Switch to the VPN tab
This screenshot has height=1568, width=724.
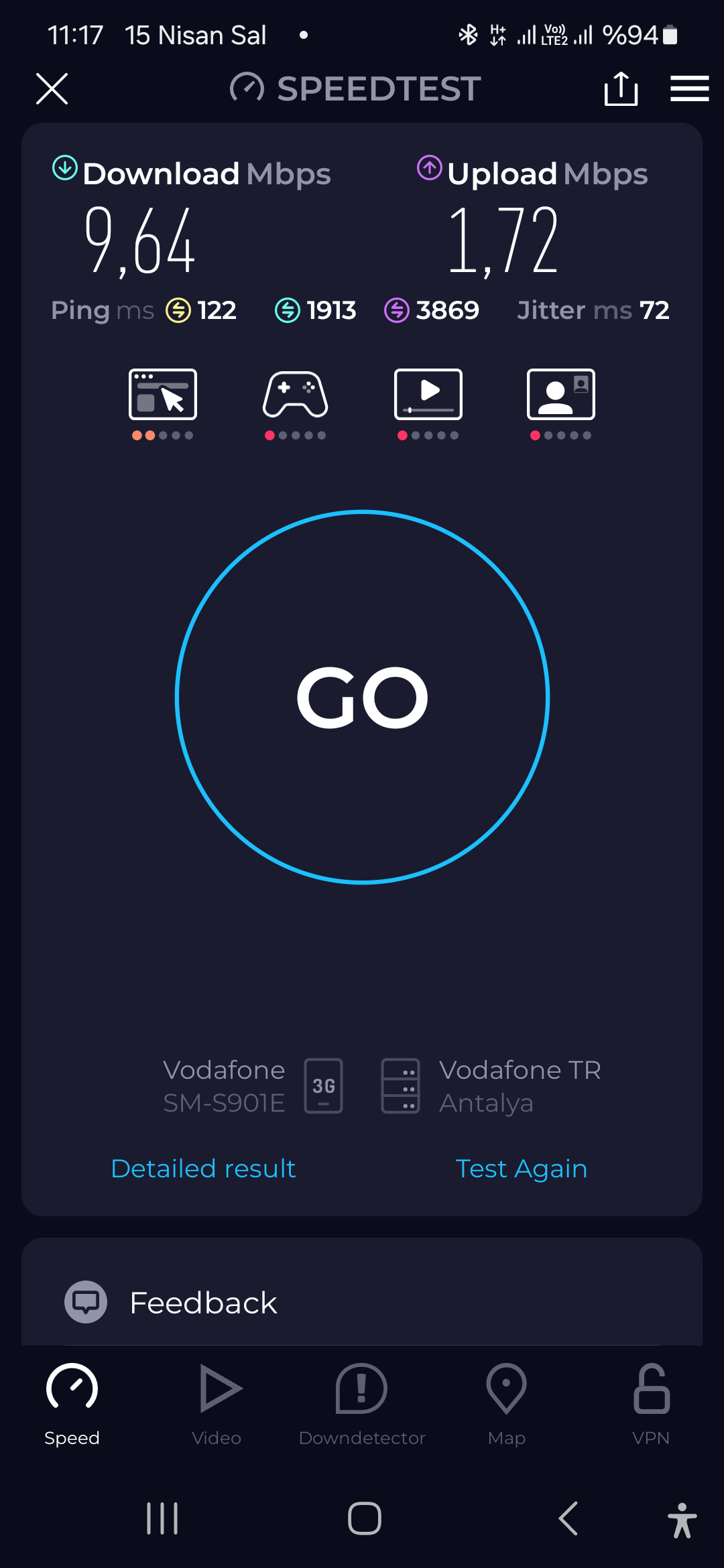(651, 1404)
